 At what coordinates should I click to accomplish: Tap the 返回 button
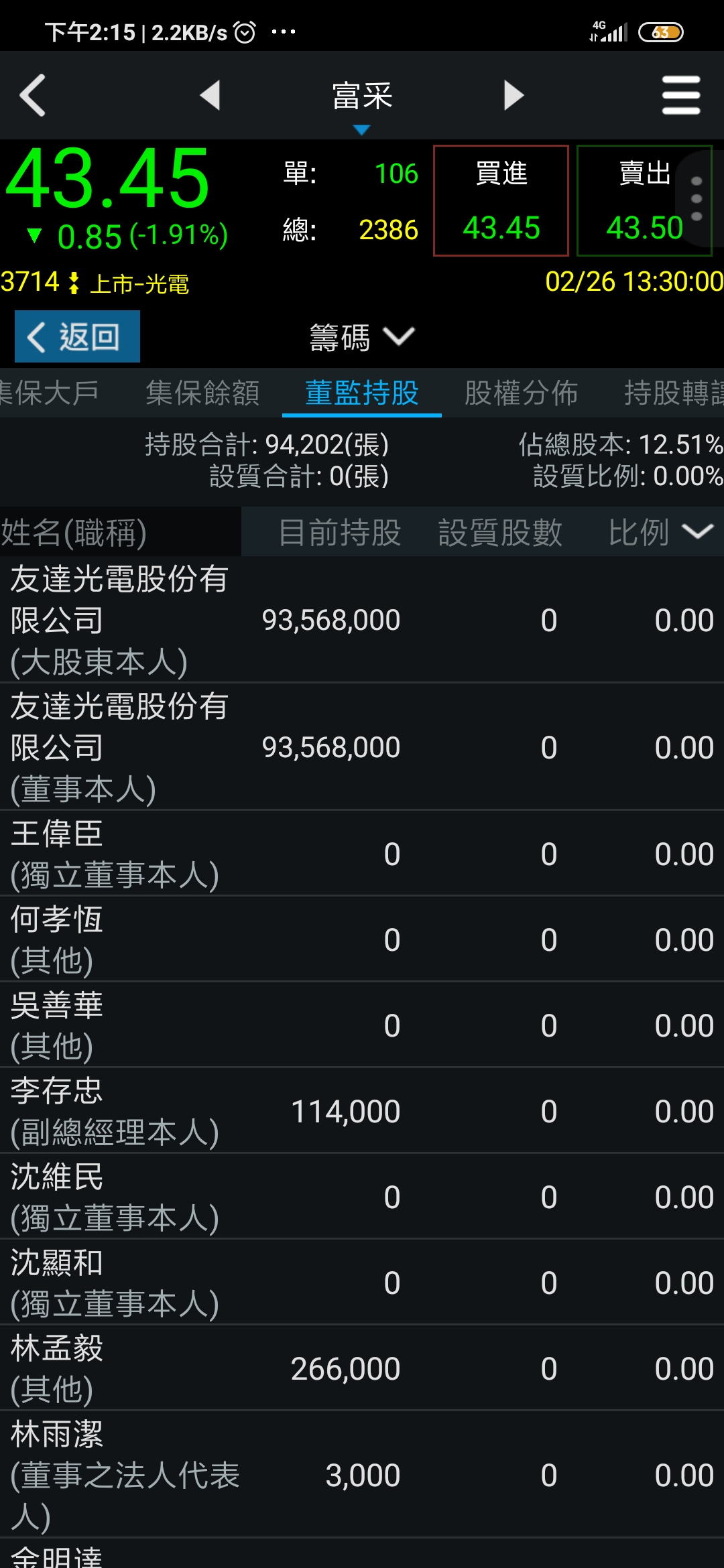[77, 336]
